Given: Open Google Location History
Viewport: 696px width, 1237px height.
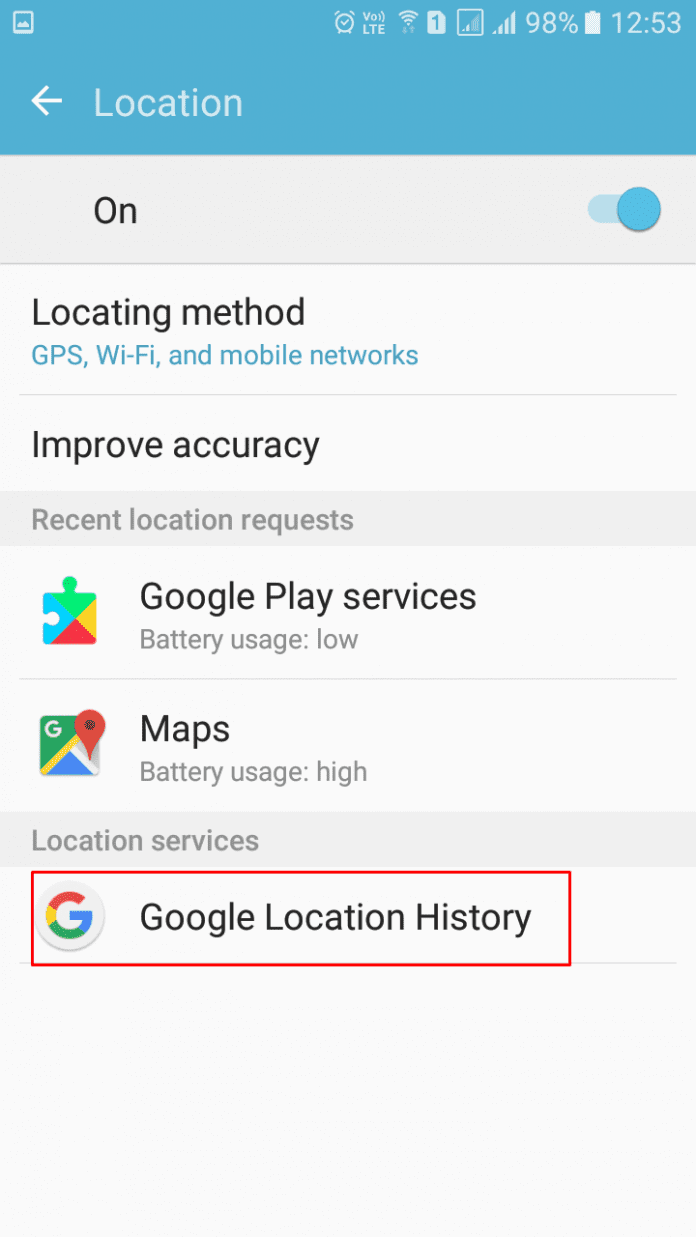Looking at the screenshot, I should point(334,917).
